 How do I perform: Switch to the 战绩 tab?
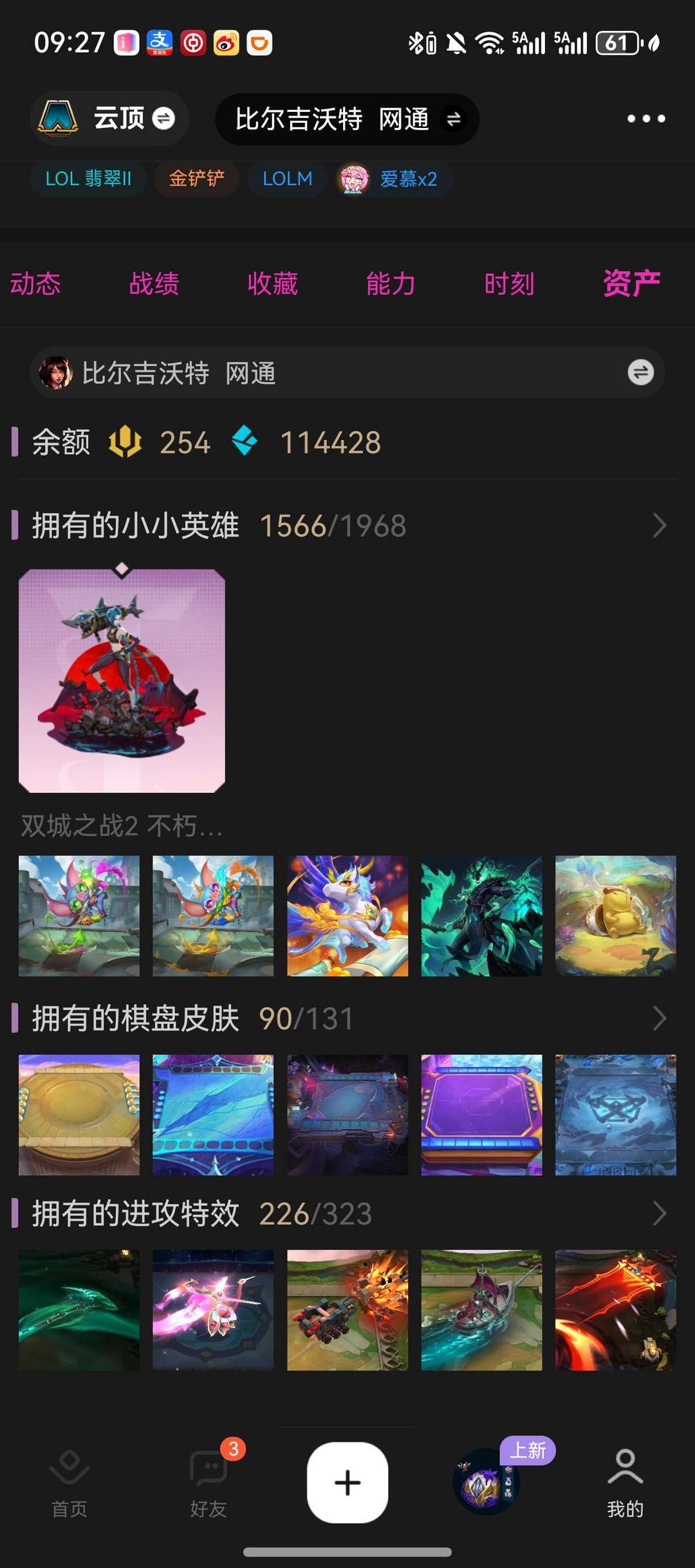[154, 284]
